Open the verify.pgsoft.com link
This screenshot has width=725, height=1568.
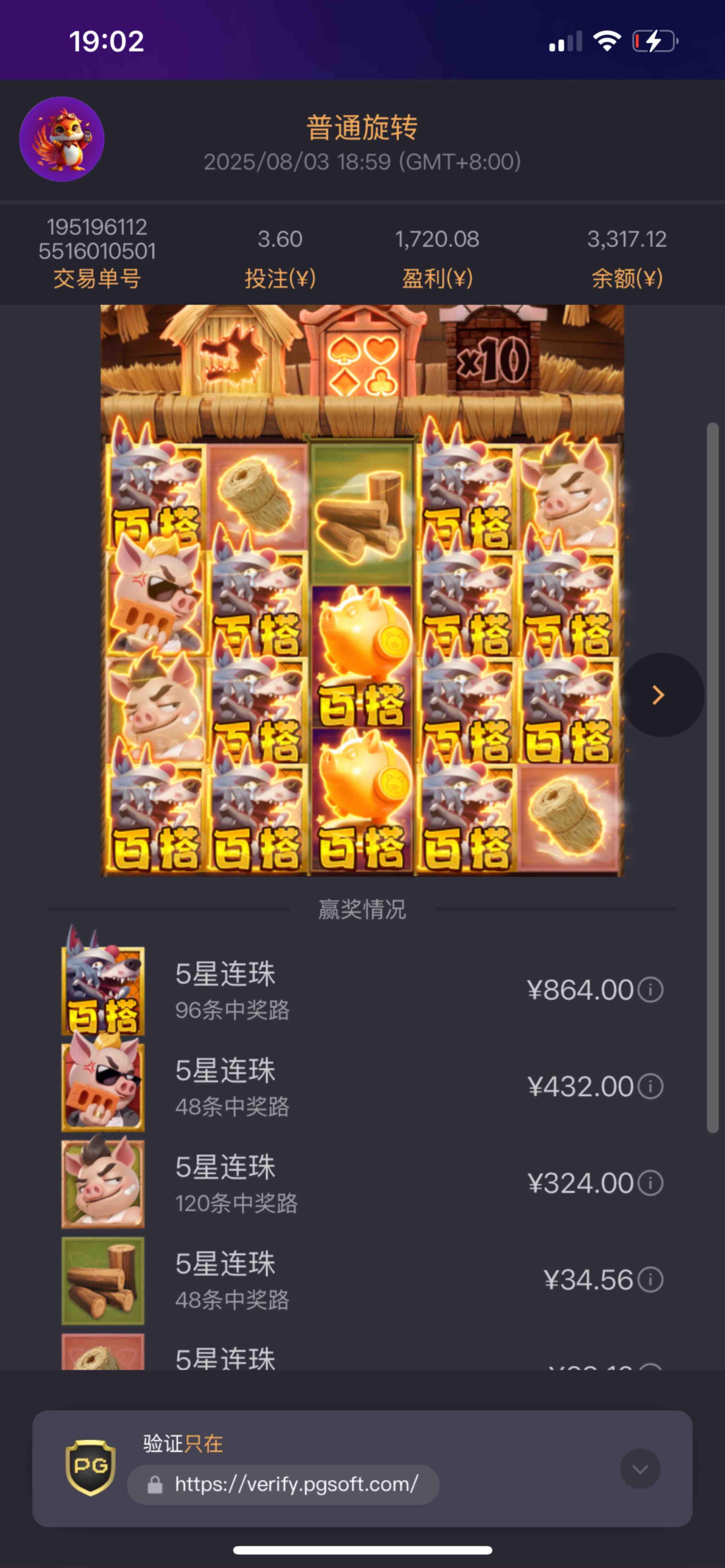point(296,1484)
